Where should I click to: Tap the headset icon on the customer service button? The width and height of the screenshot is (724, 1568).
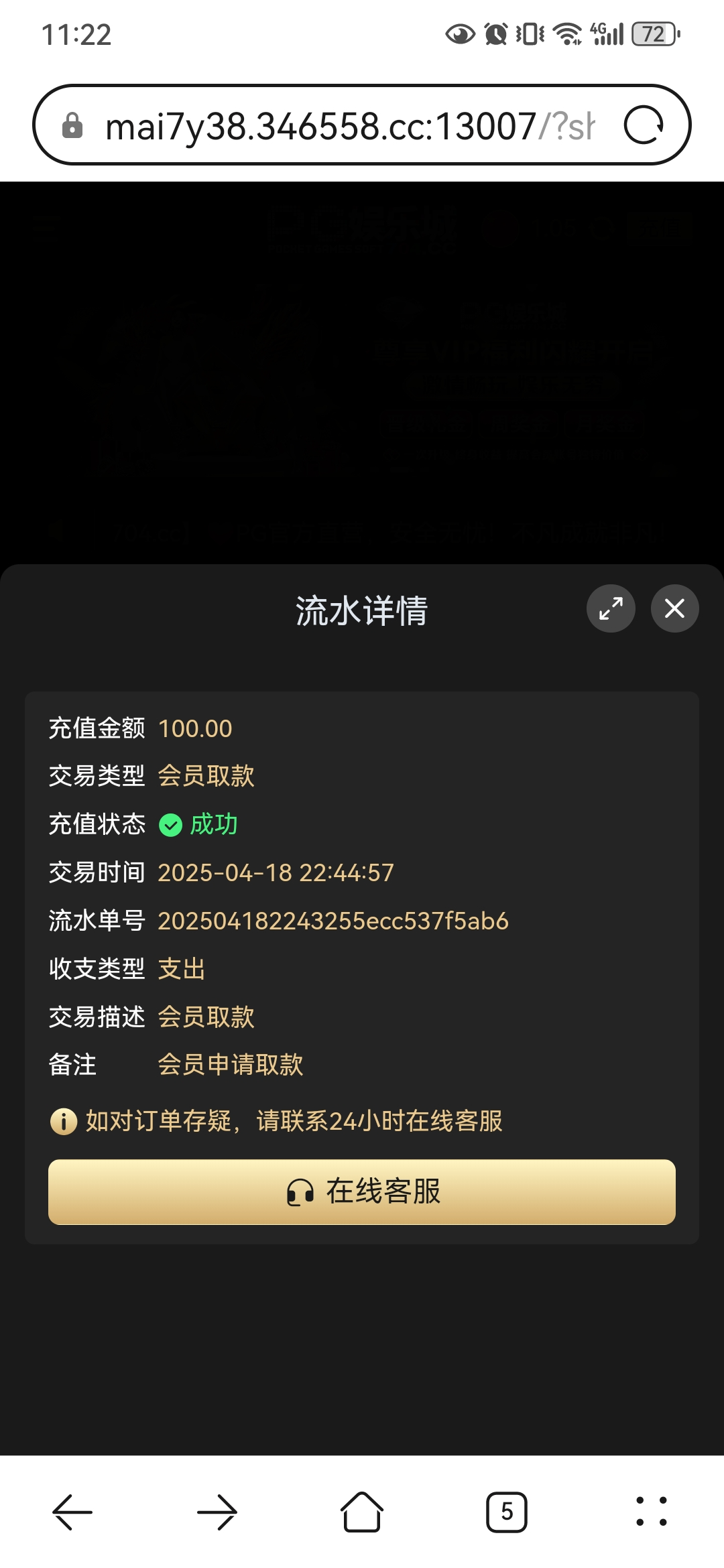coord(301,1192)
